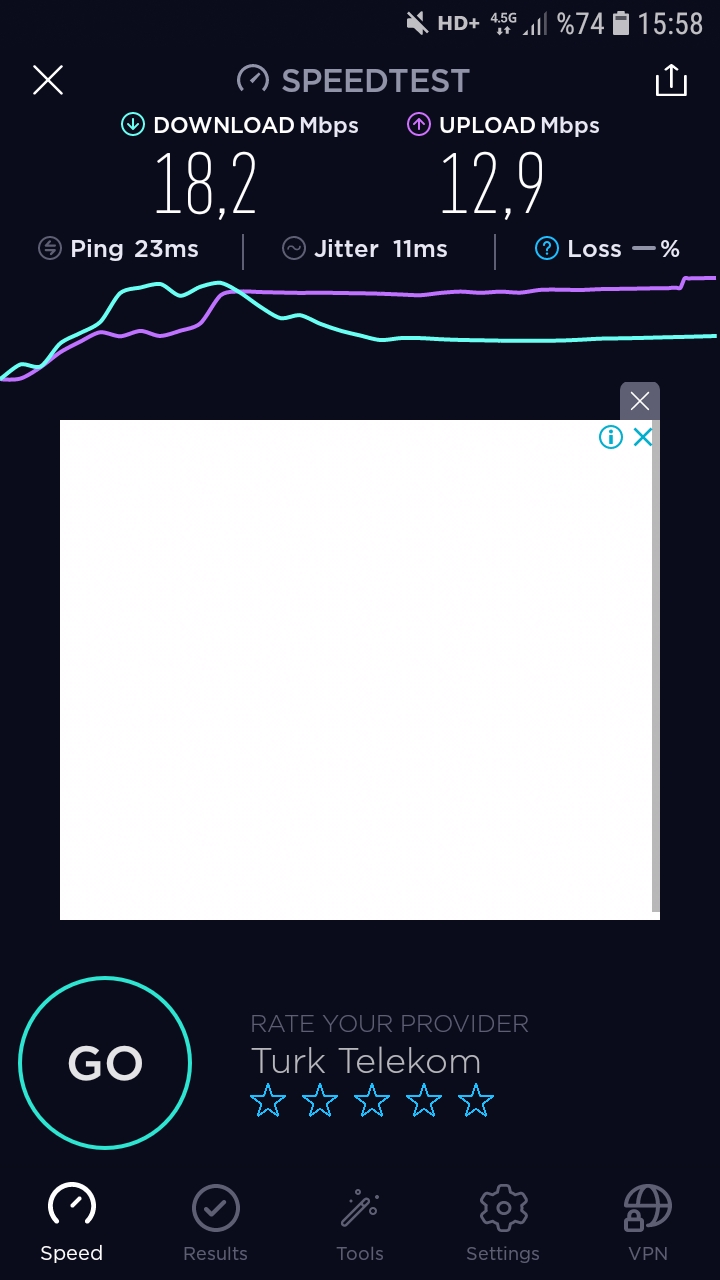Dismiss the ad with the gray X

click(640, 401)
